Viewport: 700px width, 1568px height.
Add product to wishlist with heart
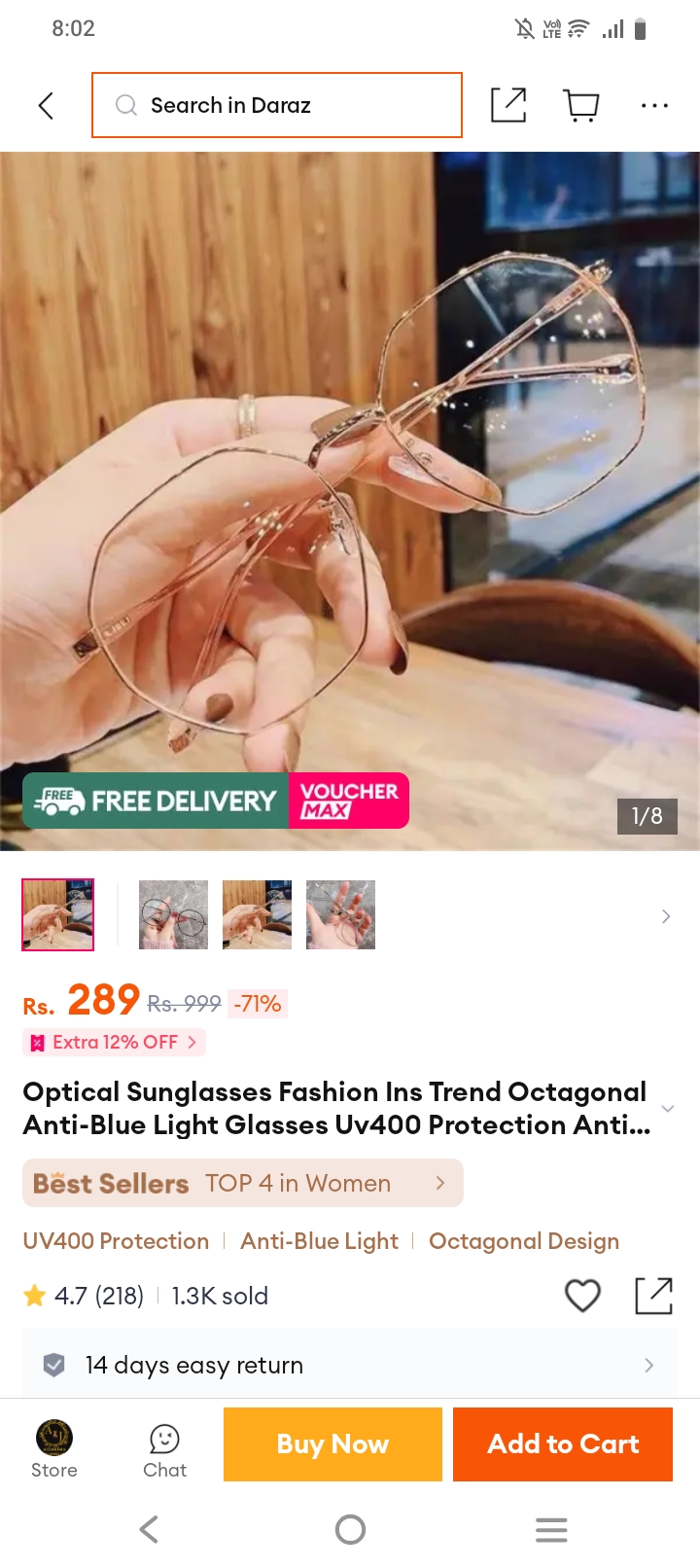(582, 1296)
